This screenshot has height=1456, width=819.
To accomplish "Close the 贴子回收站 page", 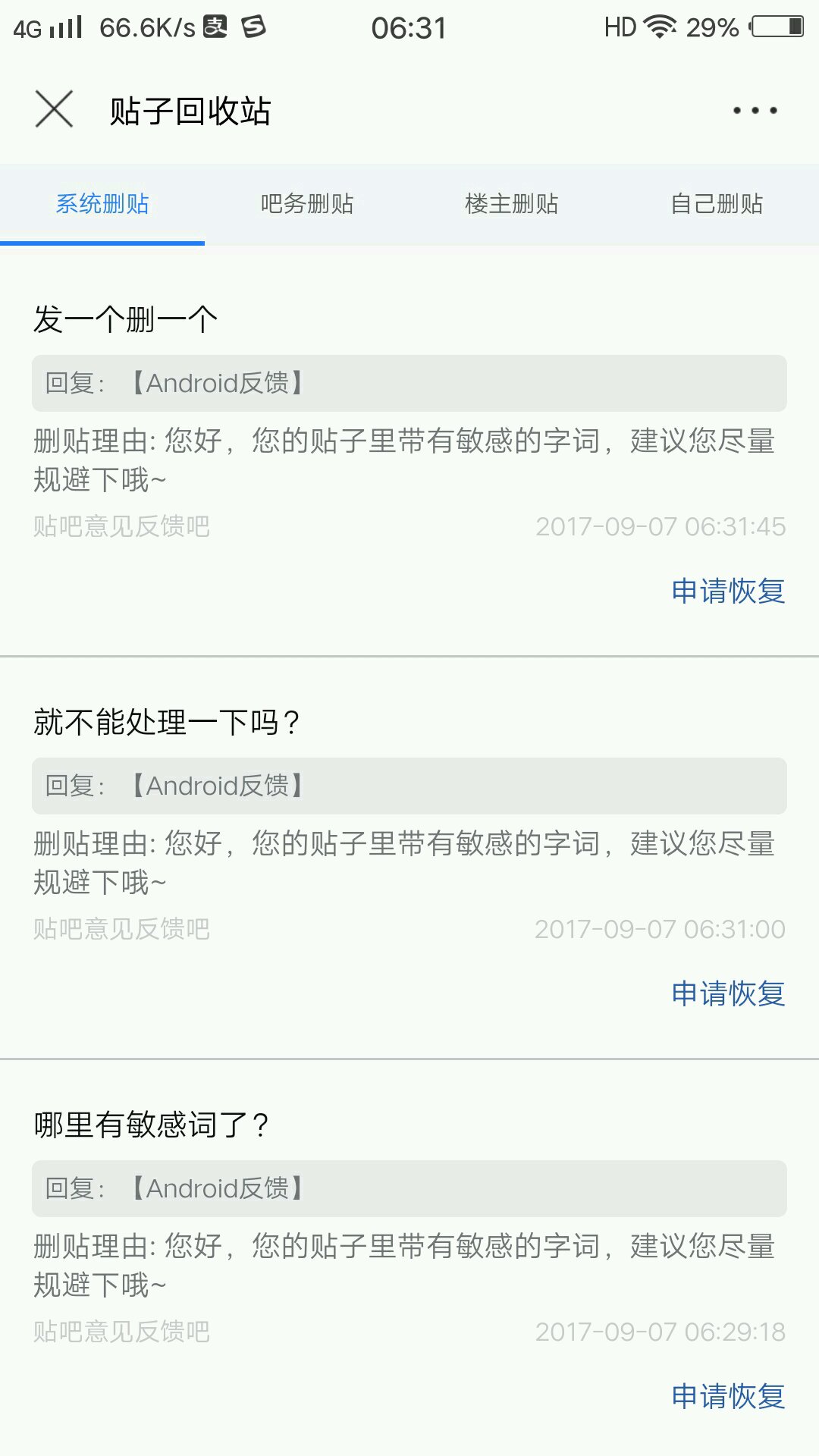I will 54,110.
